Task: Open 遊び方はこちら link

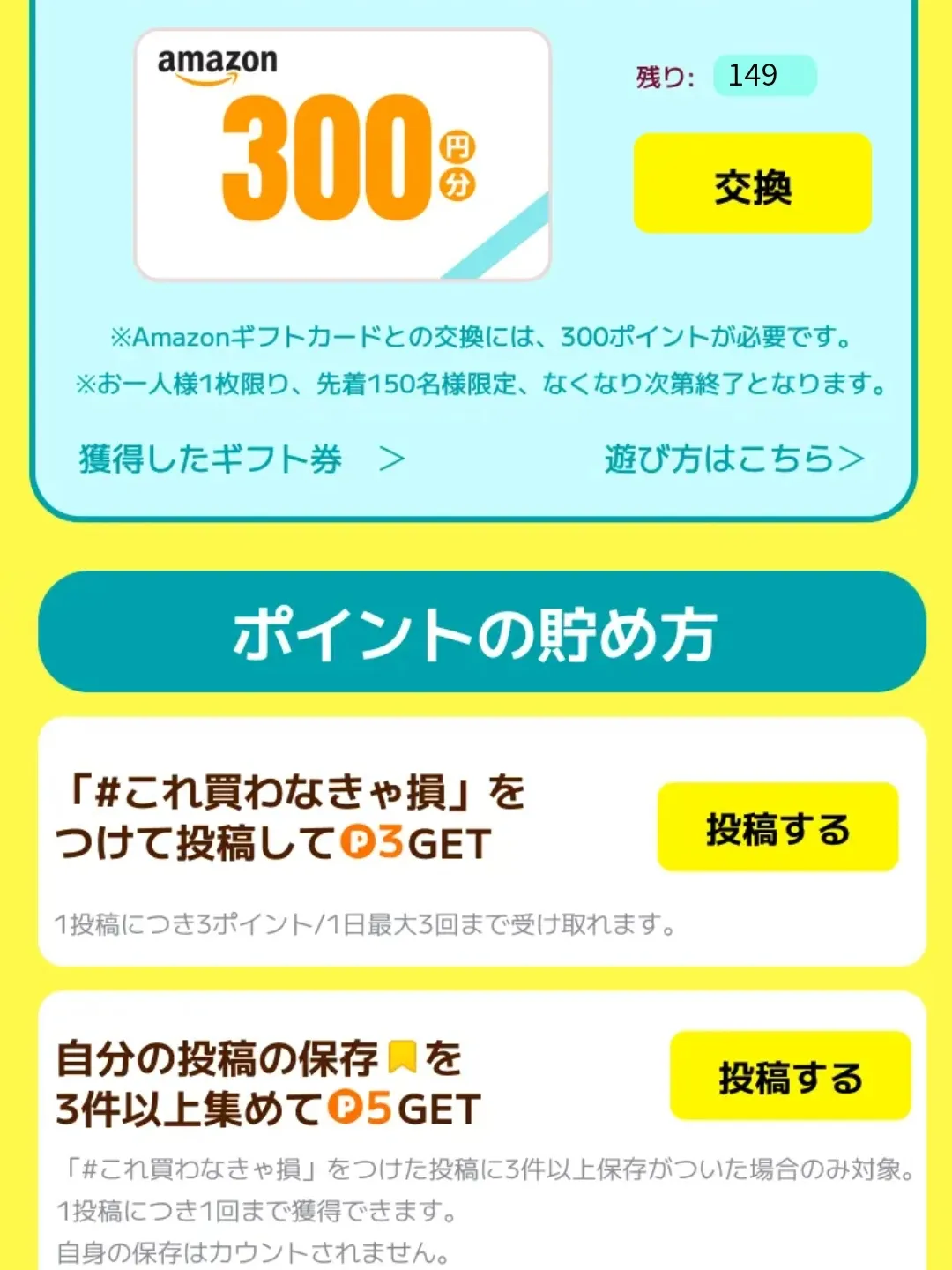Action: point(733,459)
